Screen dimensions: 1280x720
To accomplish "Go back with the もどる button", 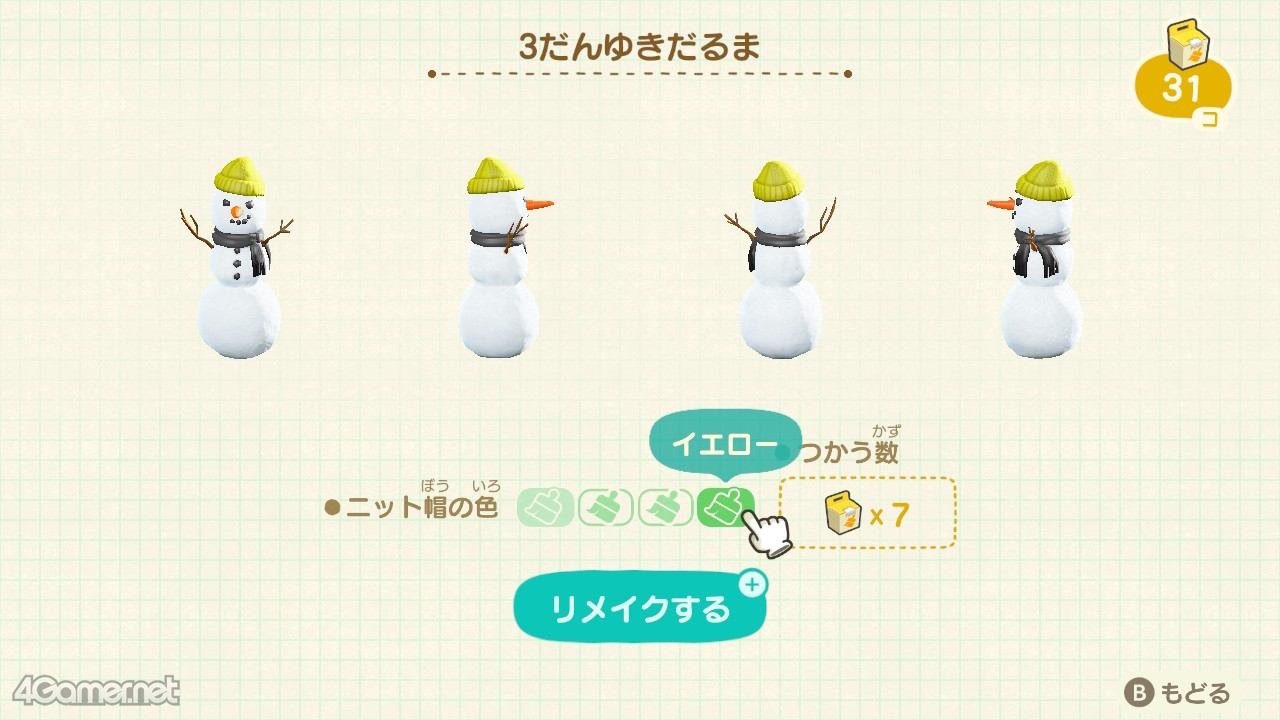I will click(x=1178, y=693).
